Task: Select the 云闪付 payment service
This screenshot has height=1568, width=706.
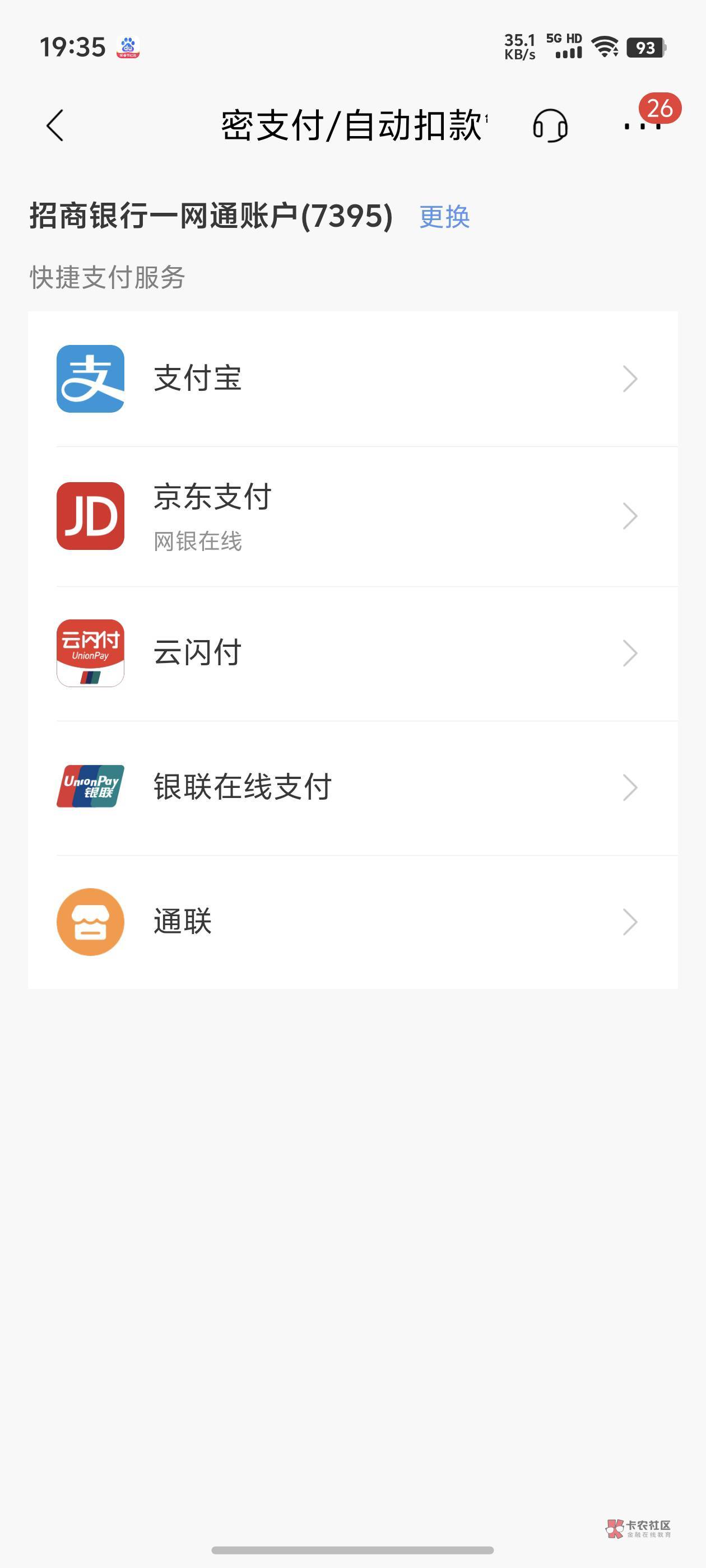Action: coord(354,653)
